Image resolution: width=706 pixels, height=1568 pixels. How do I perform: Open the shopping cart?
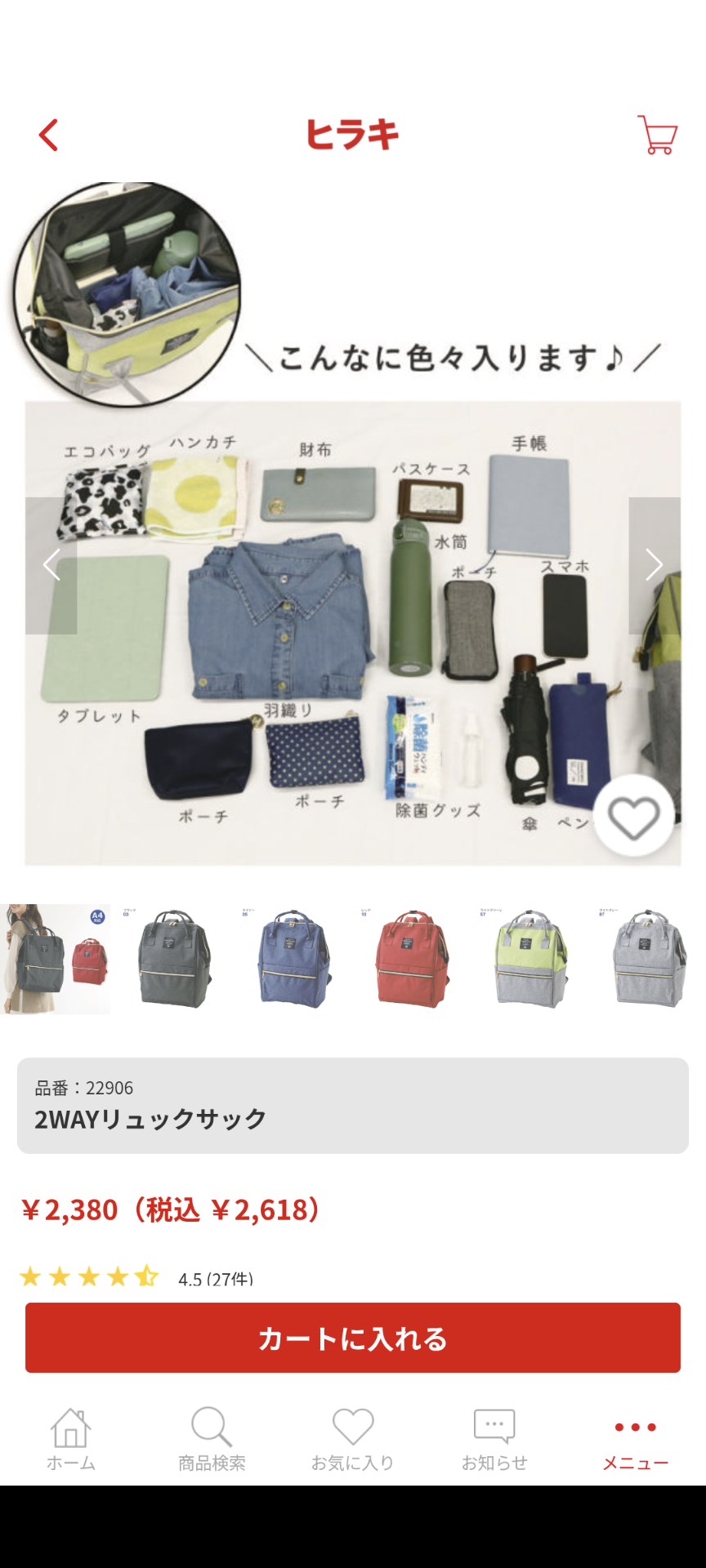pyautogui.click(x=657, y=135)
